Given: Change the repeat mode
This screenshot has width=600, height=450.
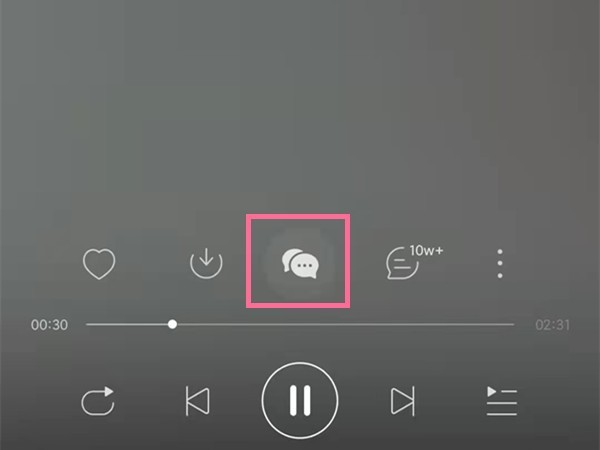Looking at the screenshot, I should click(98, 401).
